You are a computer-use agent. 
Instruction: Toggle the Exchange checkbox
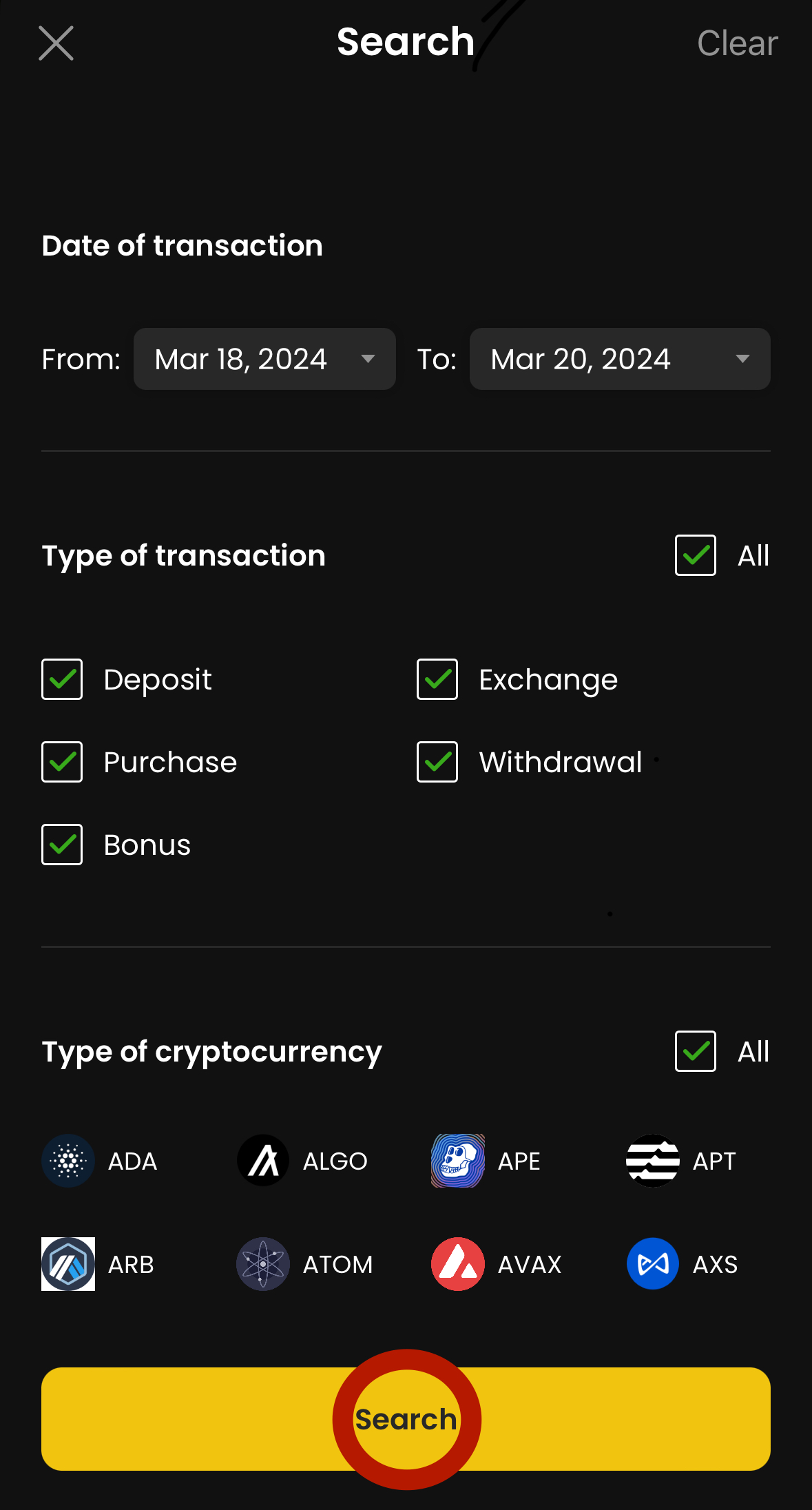[x=437, y=679]
